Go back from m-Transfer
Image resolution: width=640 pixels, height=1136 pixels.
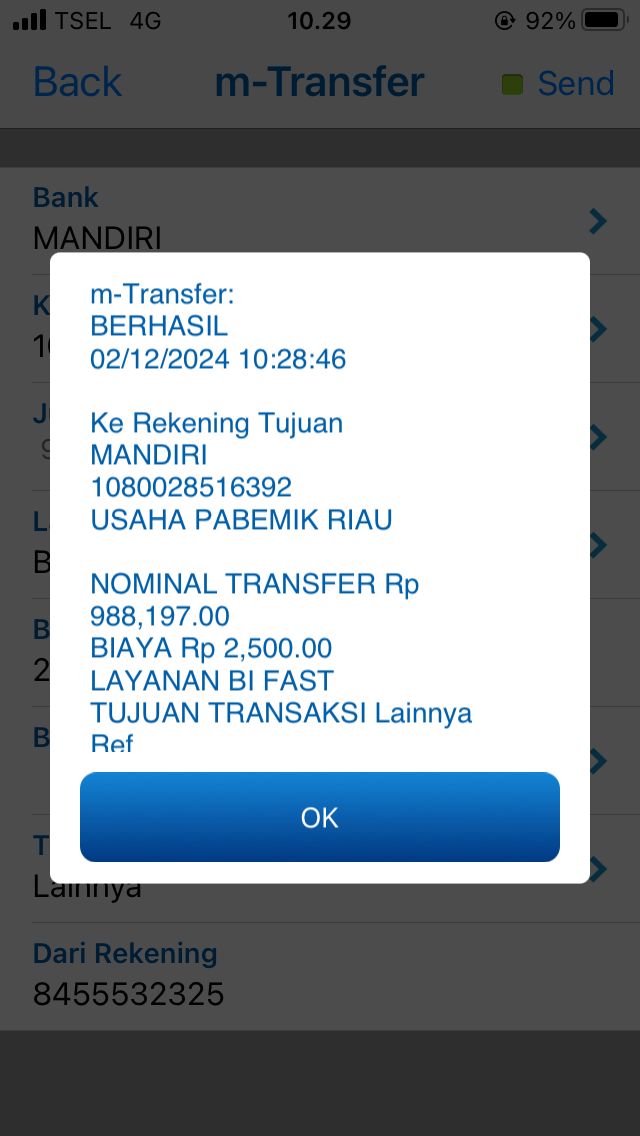click(x=77, y=82)
